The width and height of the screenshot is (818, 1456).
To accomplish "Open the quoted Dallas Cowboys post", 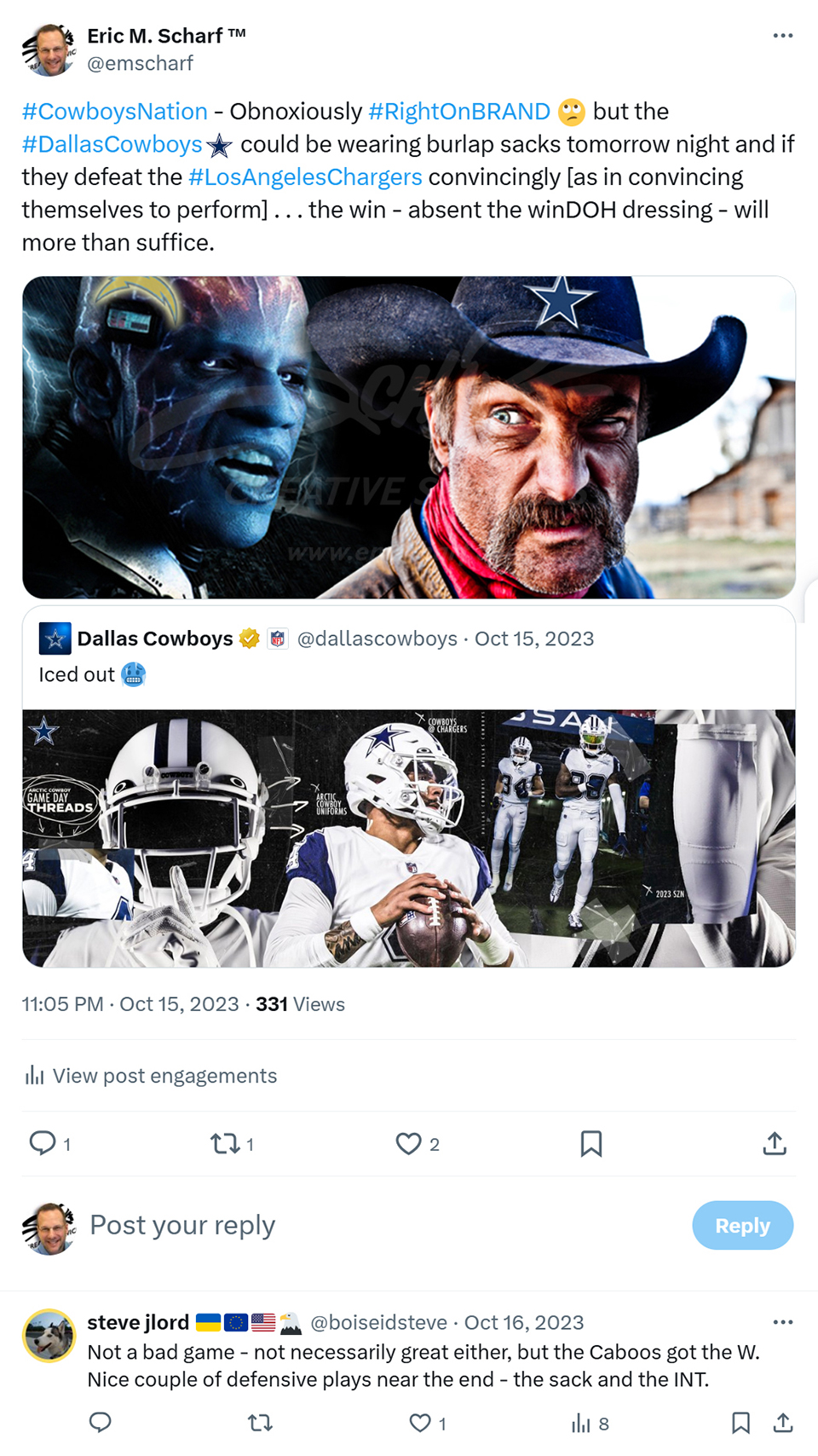I will (x=409, y=786).
